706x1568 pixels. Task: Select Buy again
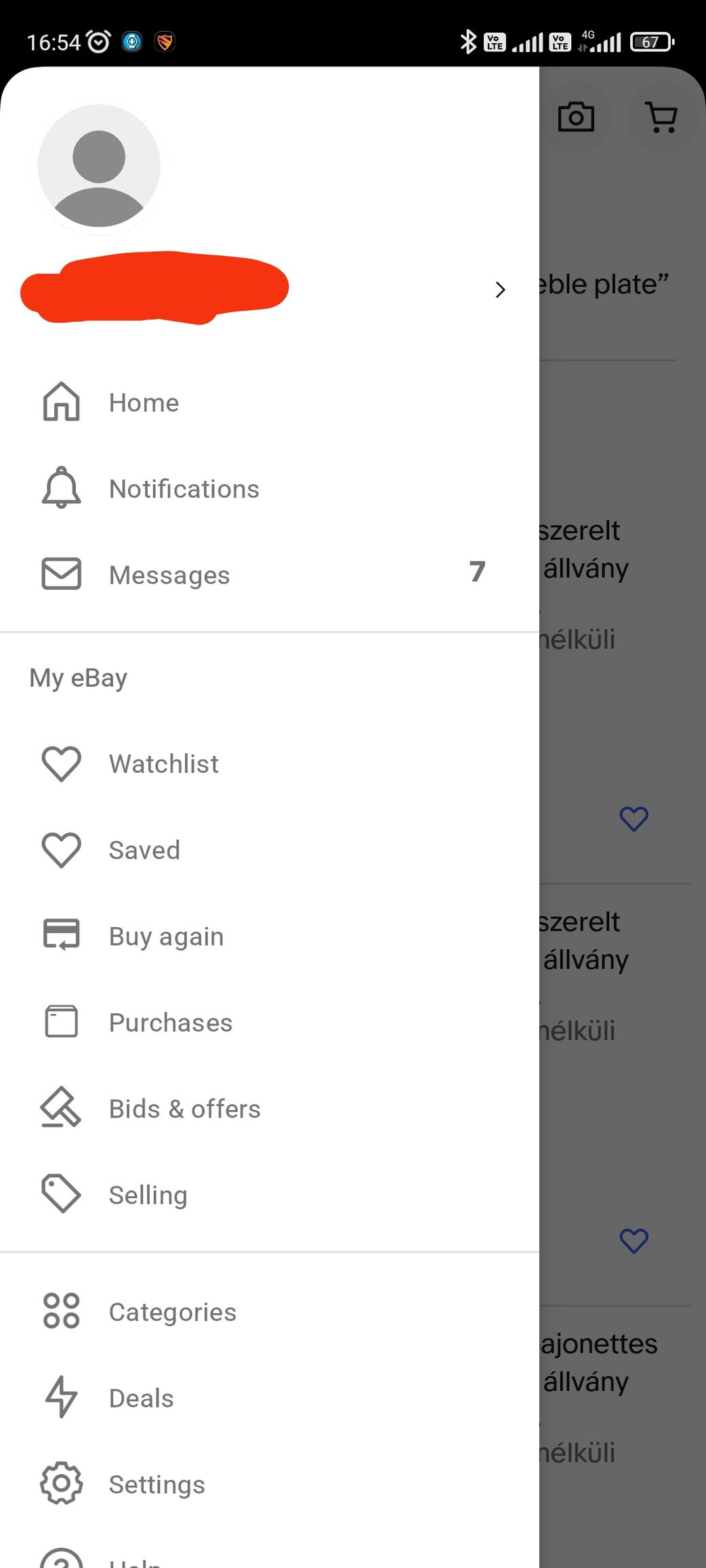point(270,936)
